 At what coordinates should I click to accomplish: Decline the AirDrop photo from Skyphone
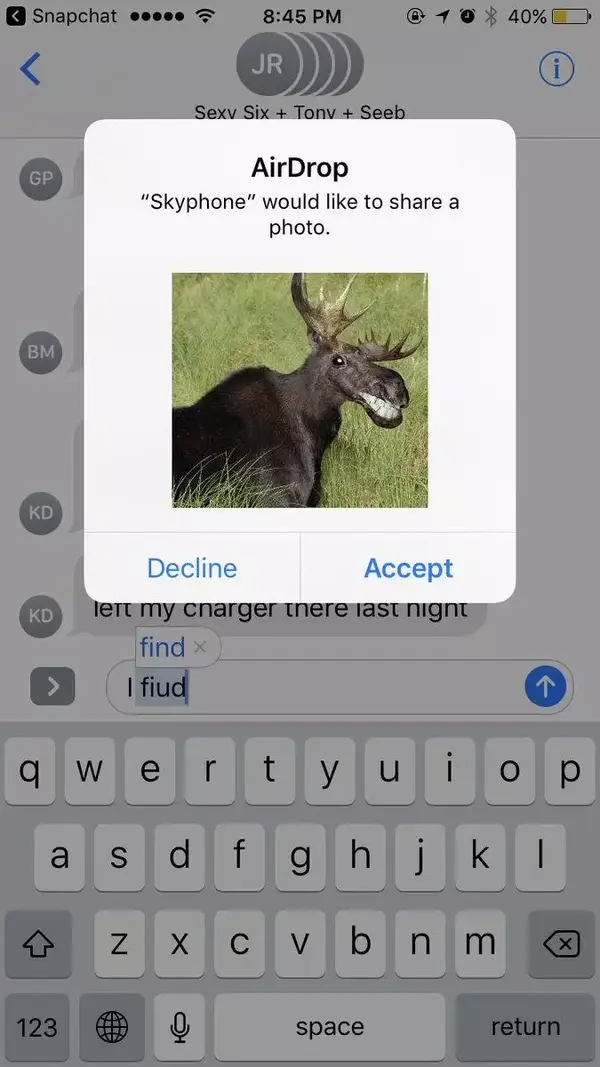coord(192,568)
